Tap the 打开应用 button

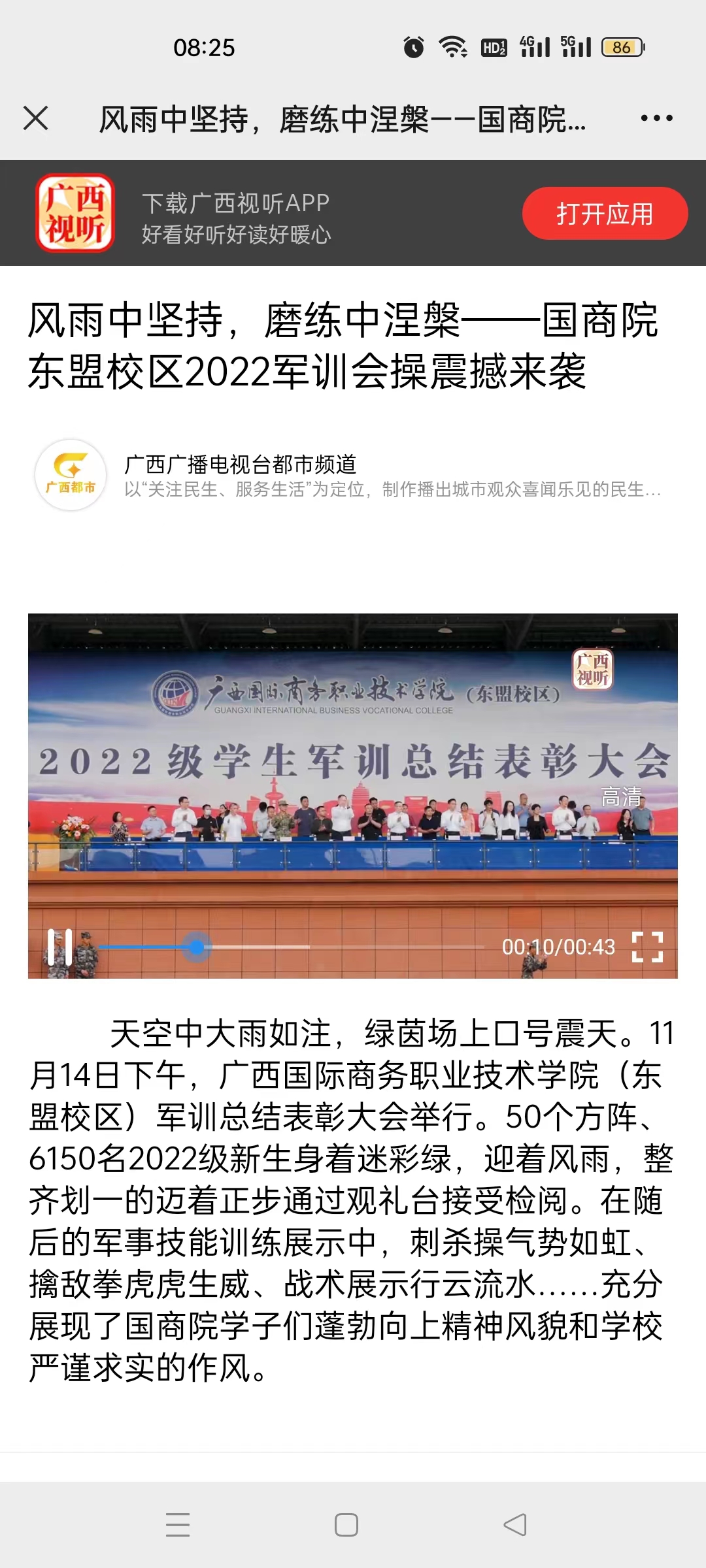pos(605,214)
